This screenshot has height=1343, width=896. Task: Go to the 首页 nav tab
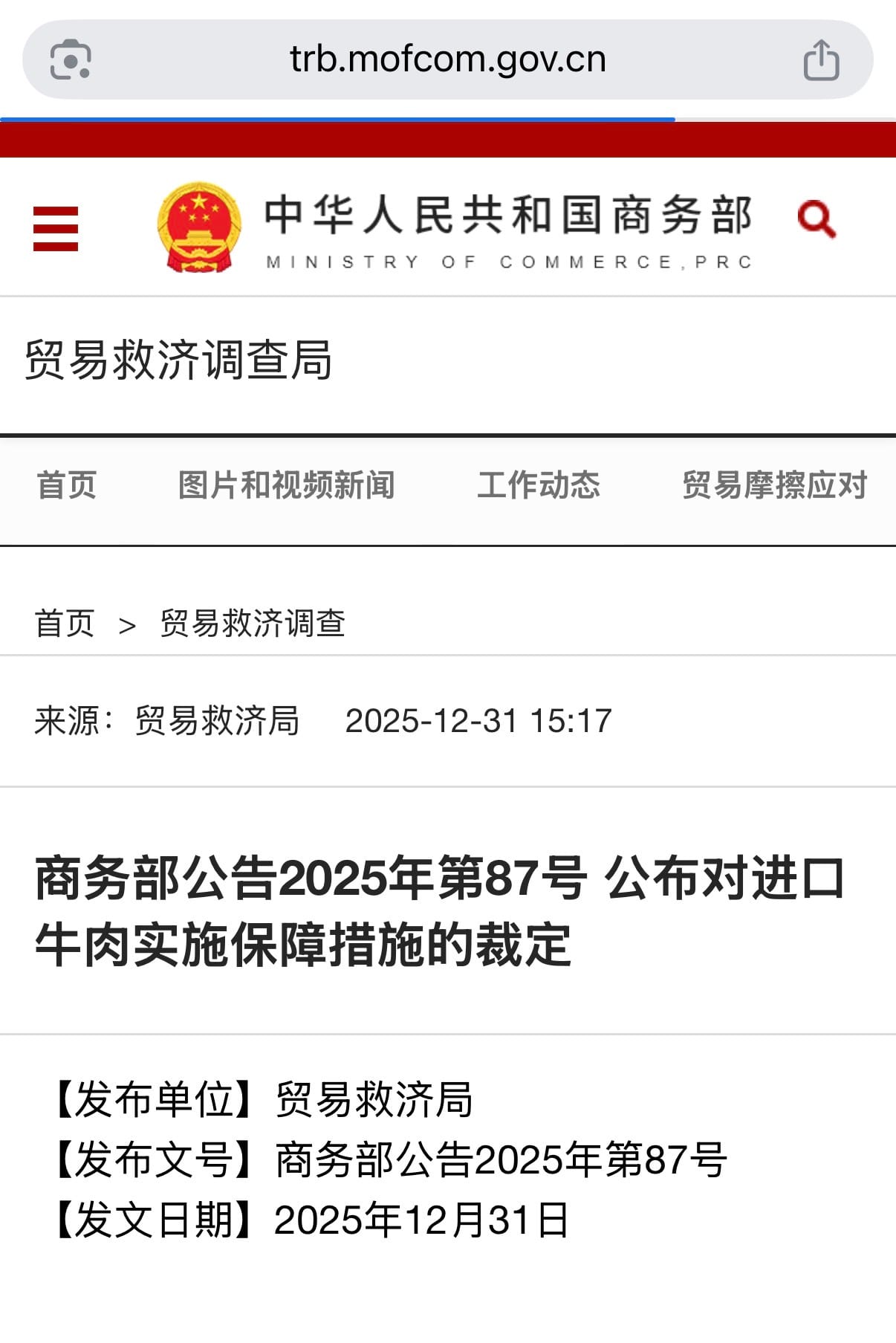click(67, 485)
